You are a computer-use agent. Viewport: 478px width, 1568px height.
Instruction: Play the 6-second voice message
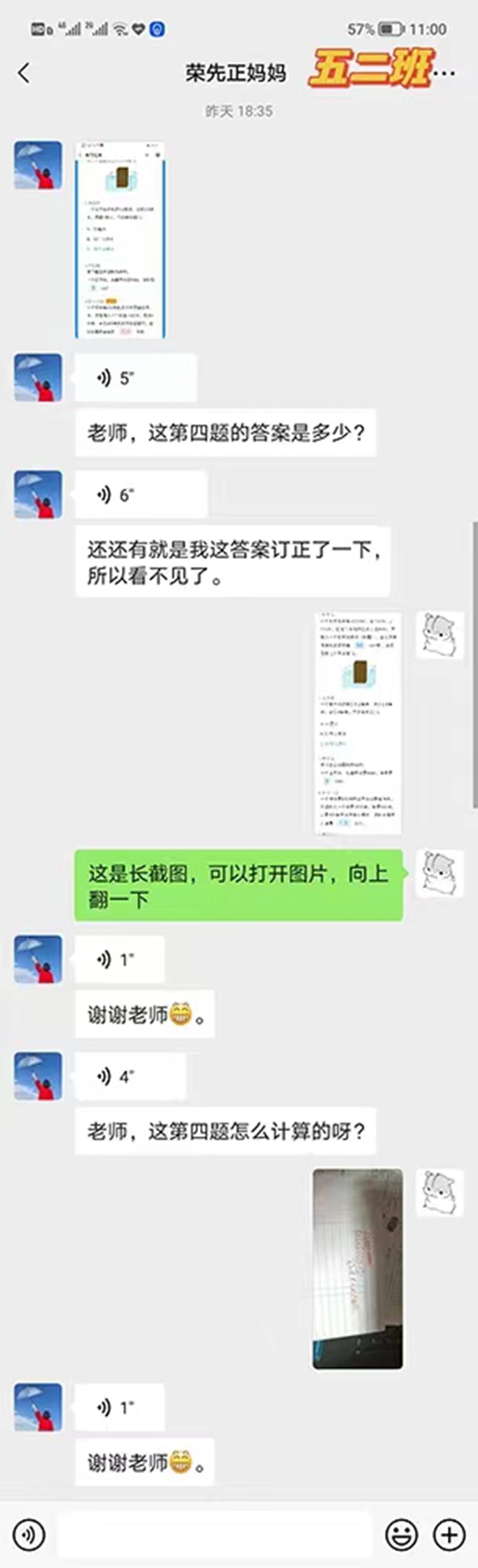click(141, 494)
